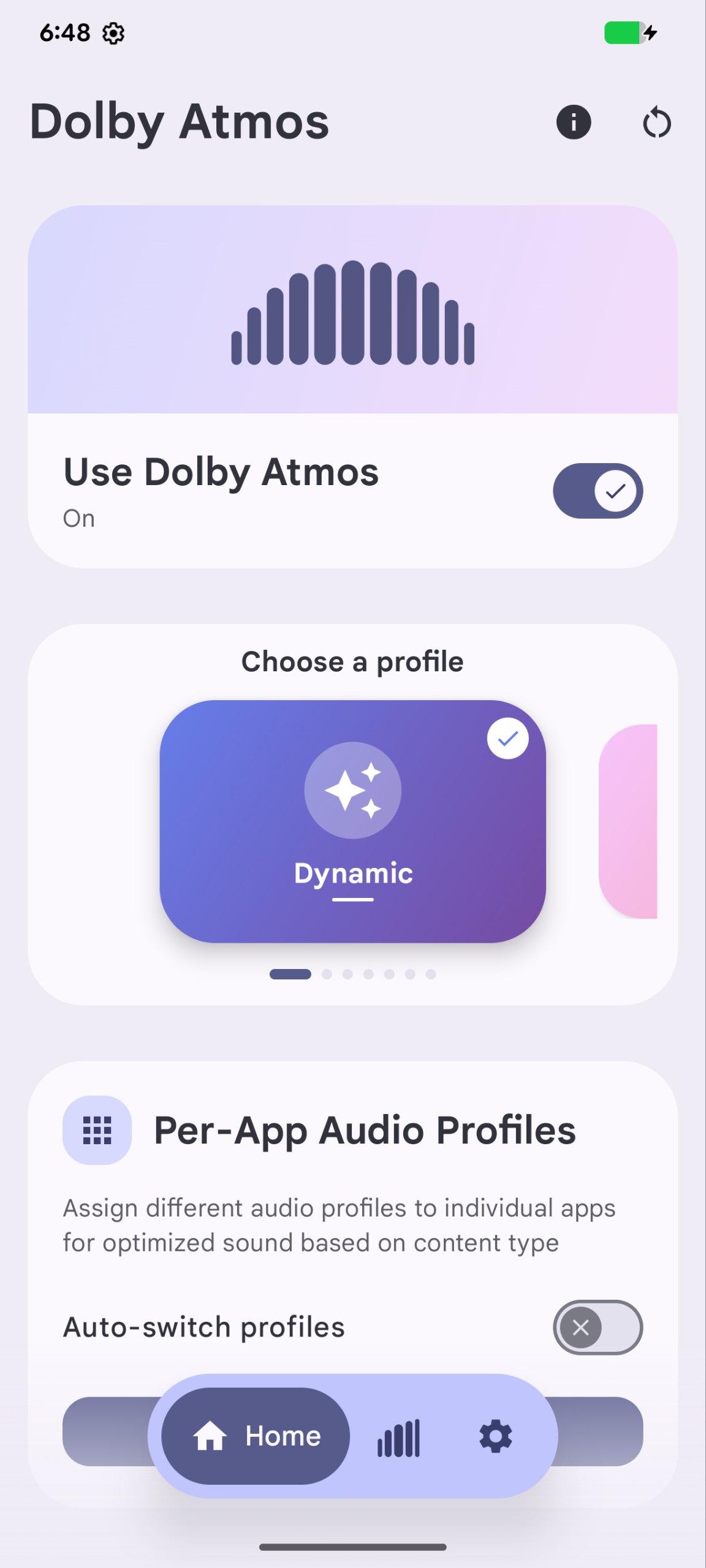706x1568 pixels.
Task: Open the equalizer bars tab
Action: tap(399, 1437)
